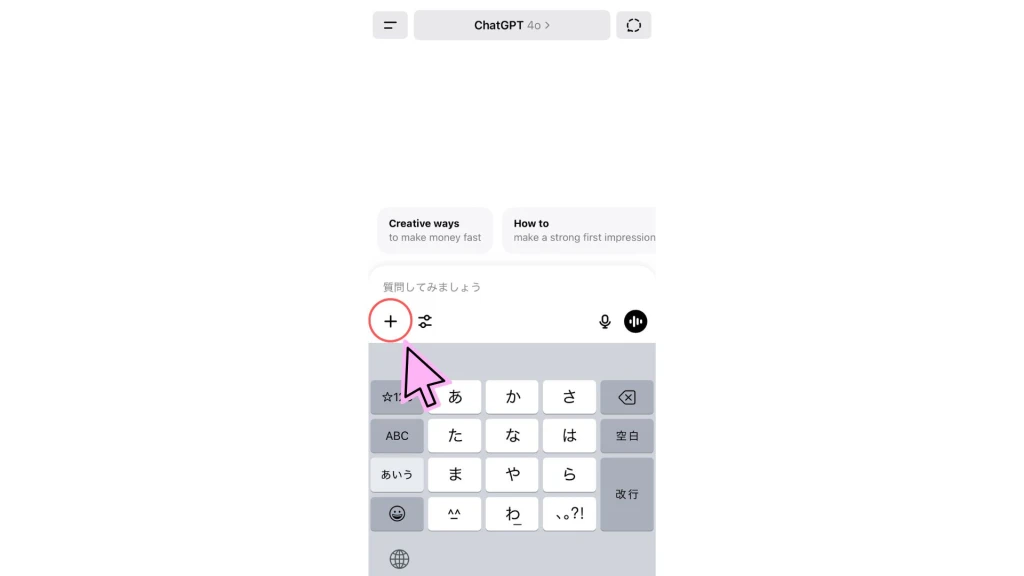
Task: Select the 'How to' suggestion card
Action: coord(580,230)
